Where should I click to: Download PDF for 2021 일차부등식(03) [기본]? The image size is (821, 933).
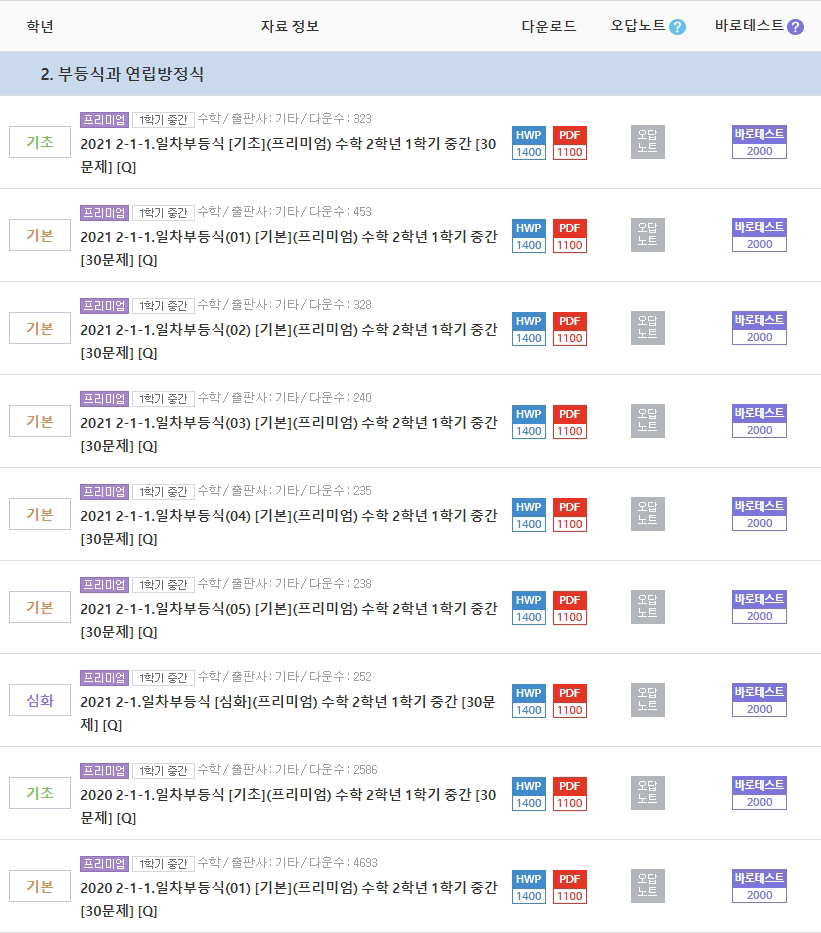(x=569, y=421)
